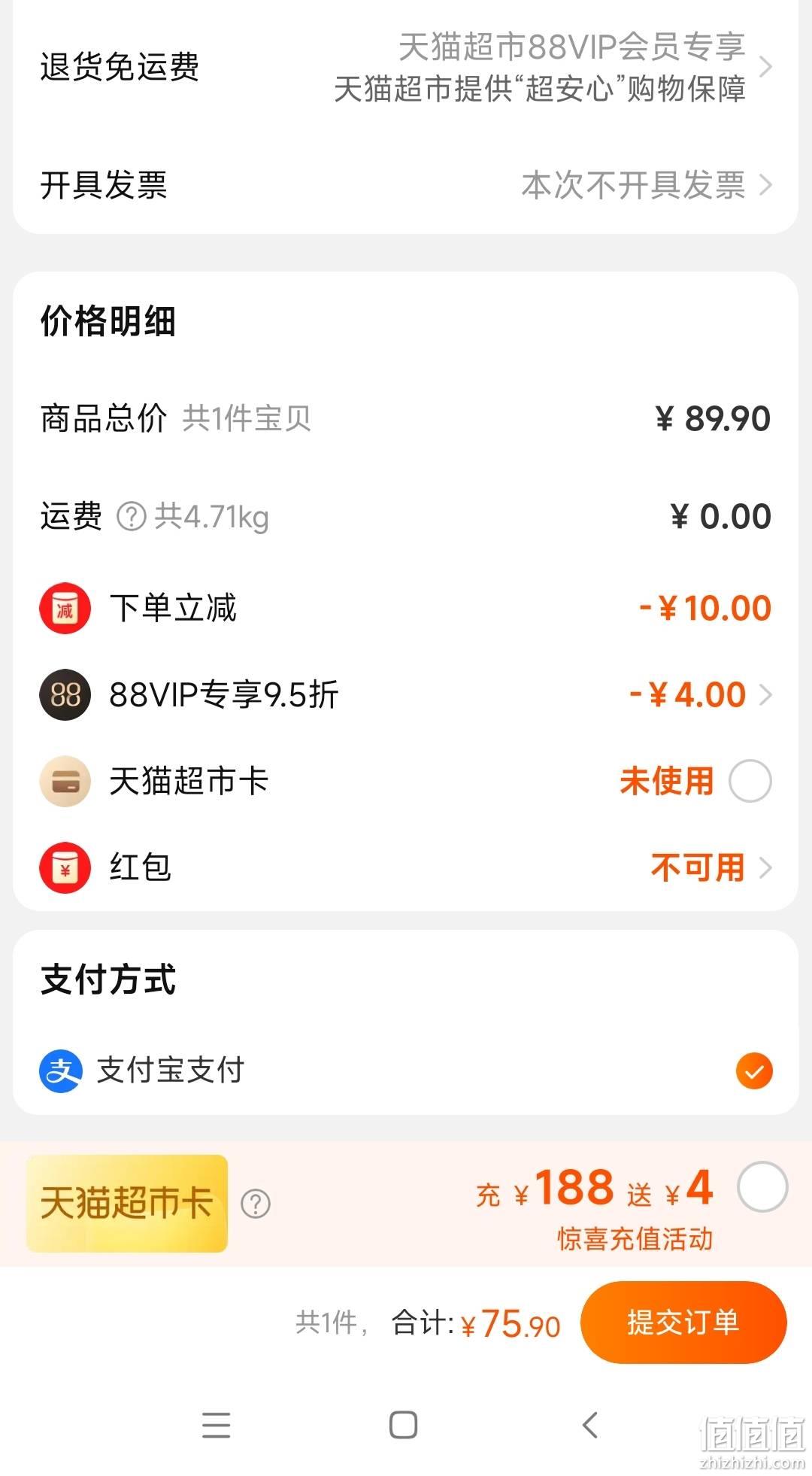Tap the help icon next to 运费
The width and height of the screenshot is (812, 1476).
click(132, 517)
